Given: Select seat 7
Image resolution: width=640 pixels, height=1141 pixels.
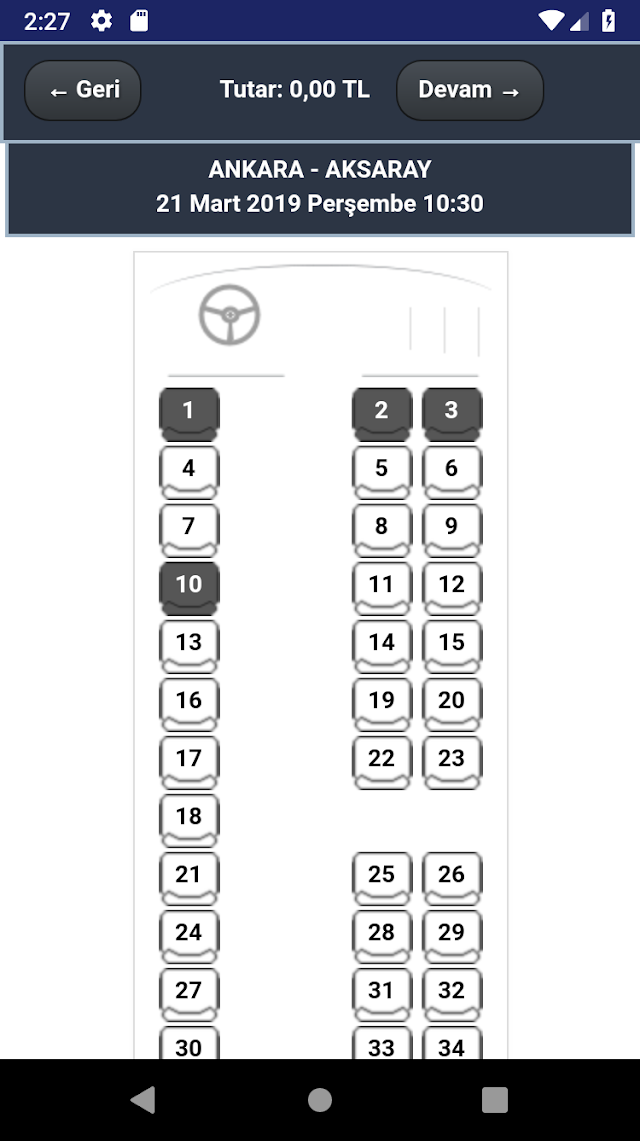Looking at the screenshot, I should point(189,530).
